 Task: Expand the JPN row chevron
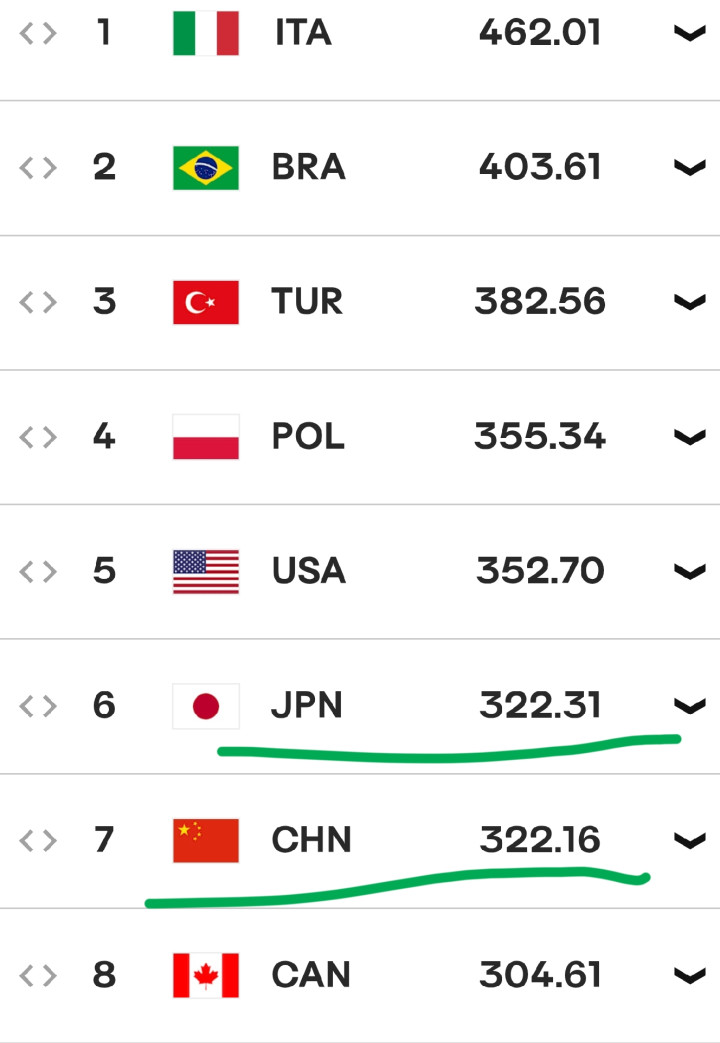click(689, 705)
